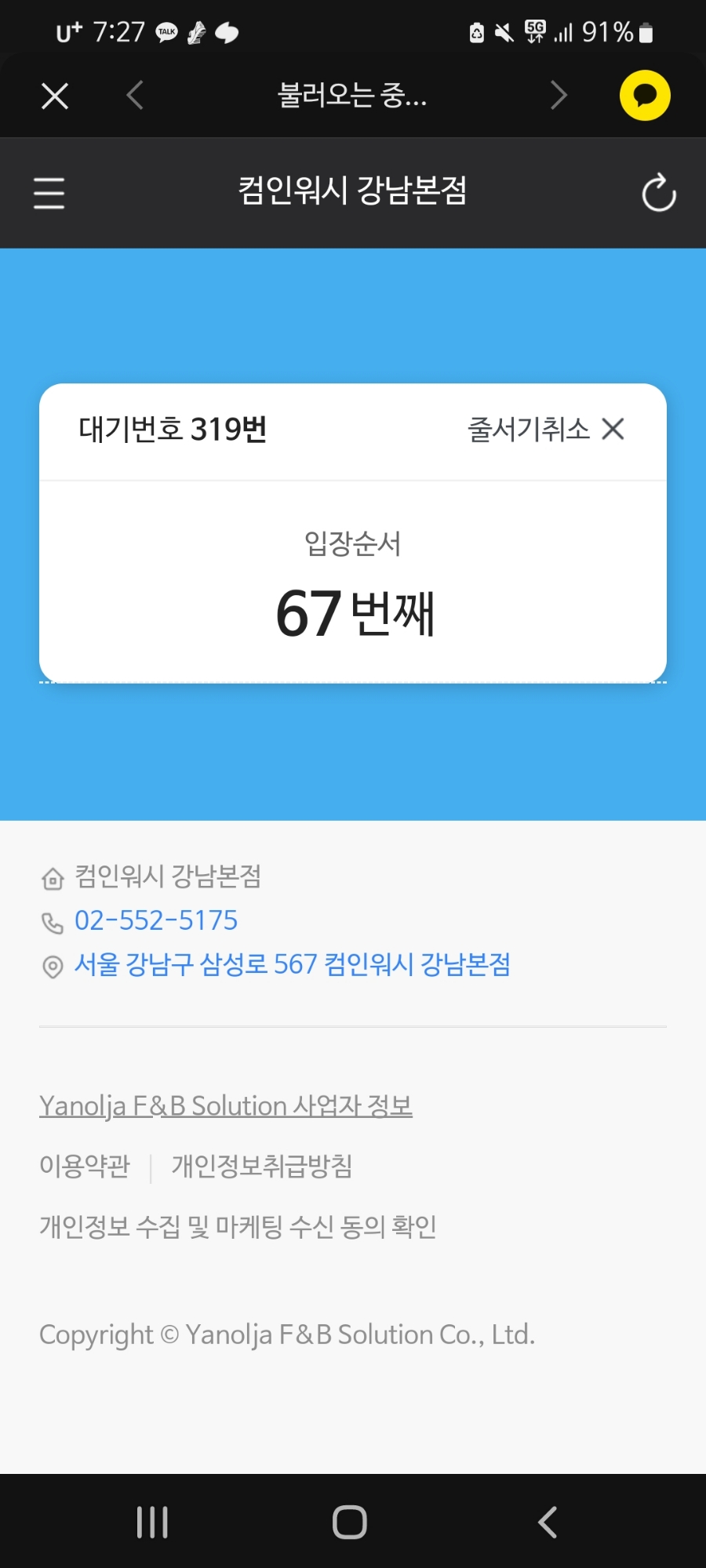
Task: Cancel the queue with 줄서기취소
Action: tap(546, 430)
